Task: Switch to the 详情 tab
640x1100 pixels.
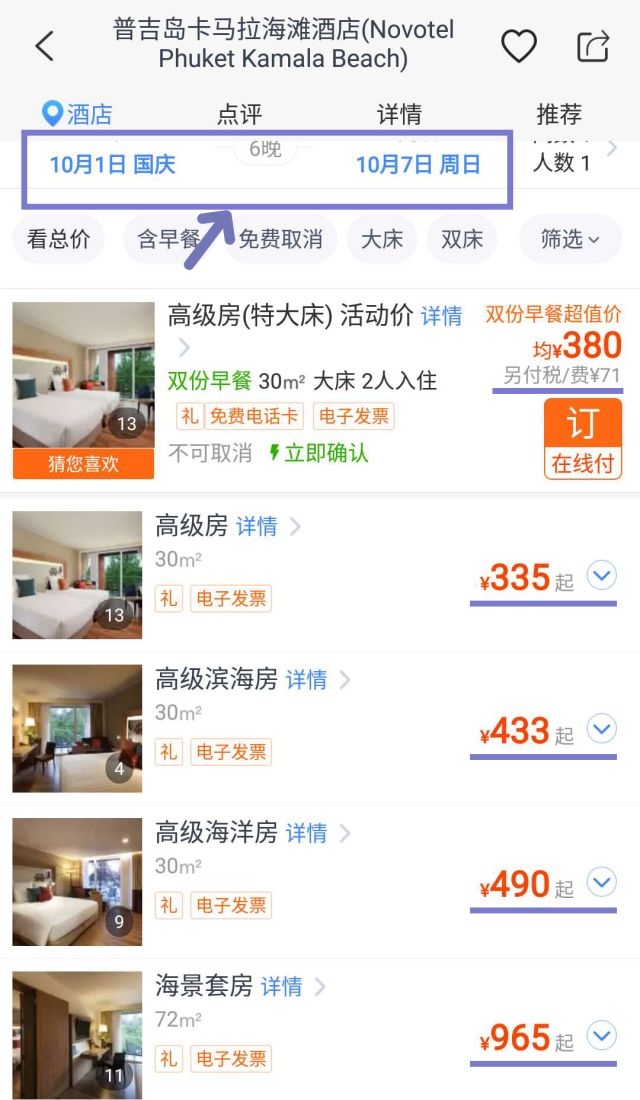Action: pyautogui.click(x=399, y=114)
